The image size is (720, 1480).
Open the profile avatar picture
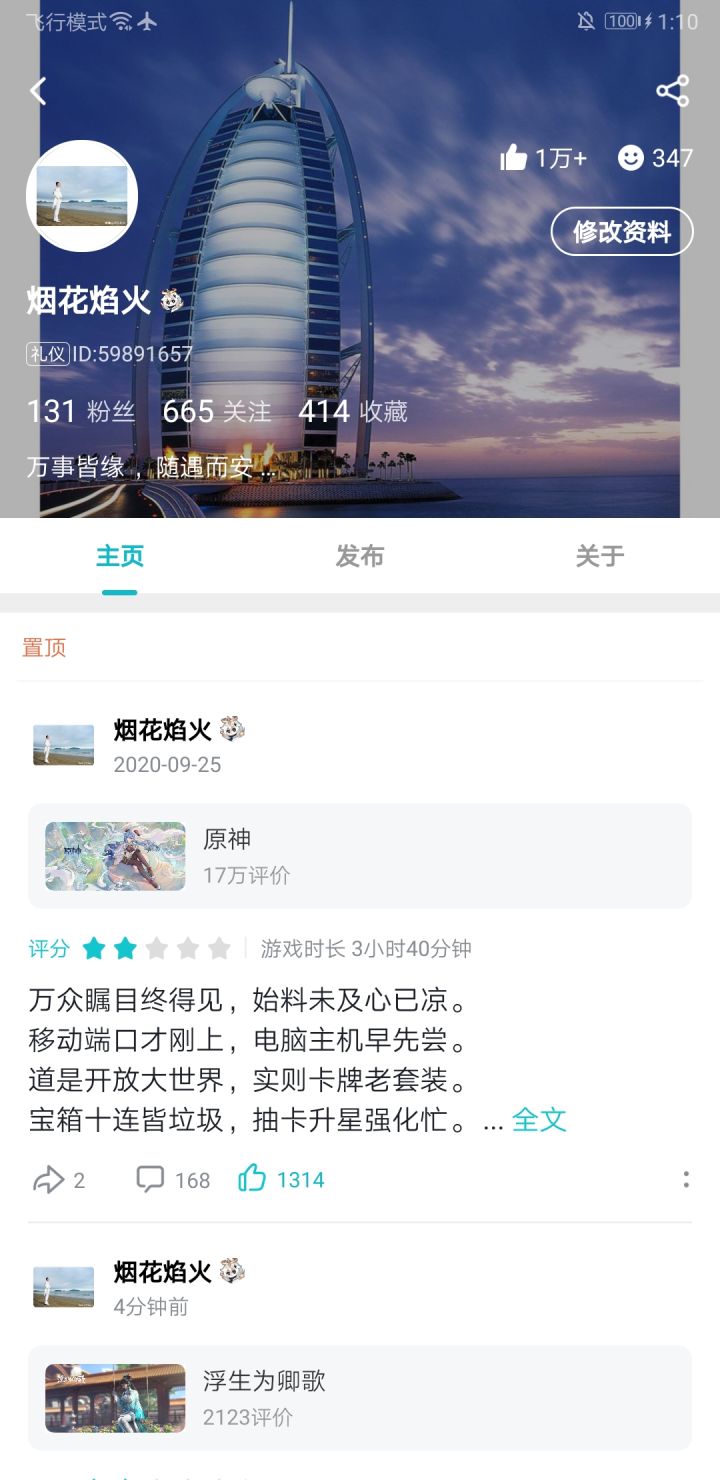point(82,196)
